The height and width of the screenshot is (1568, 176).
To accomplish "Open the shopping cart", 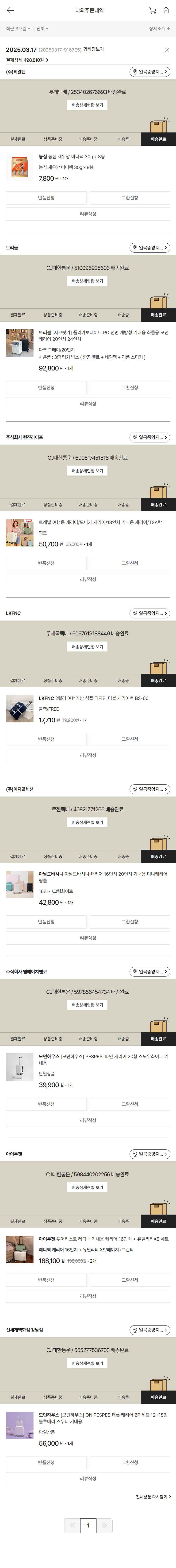I will (152, 10).
